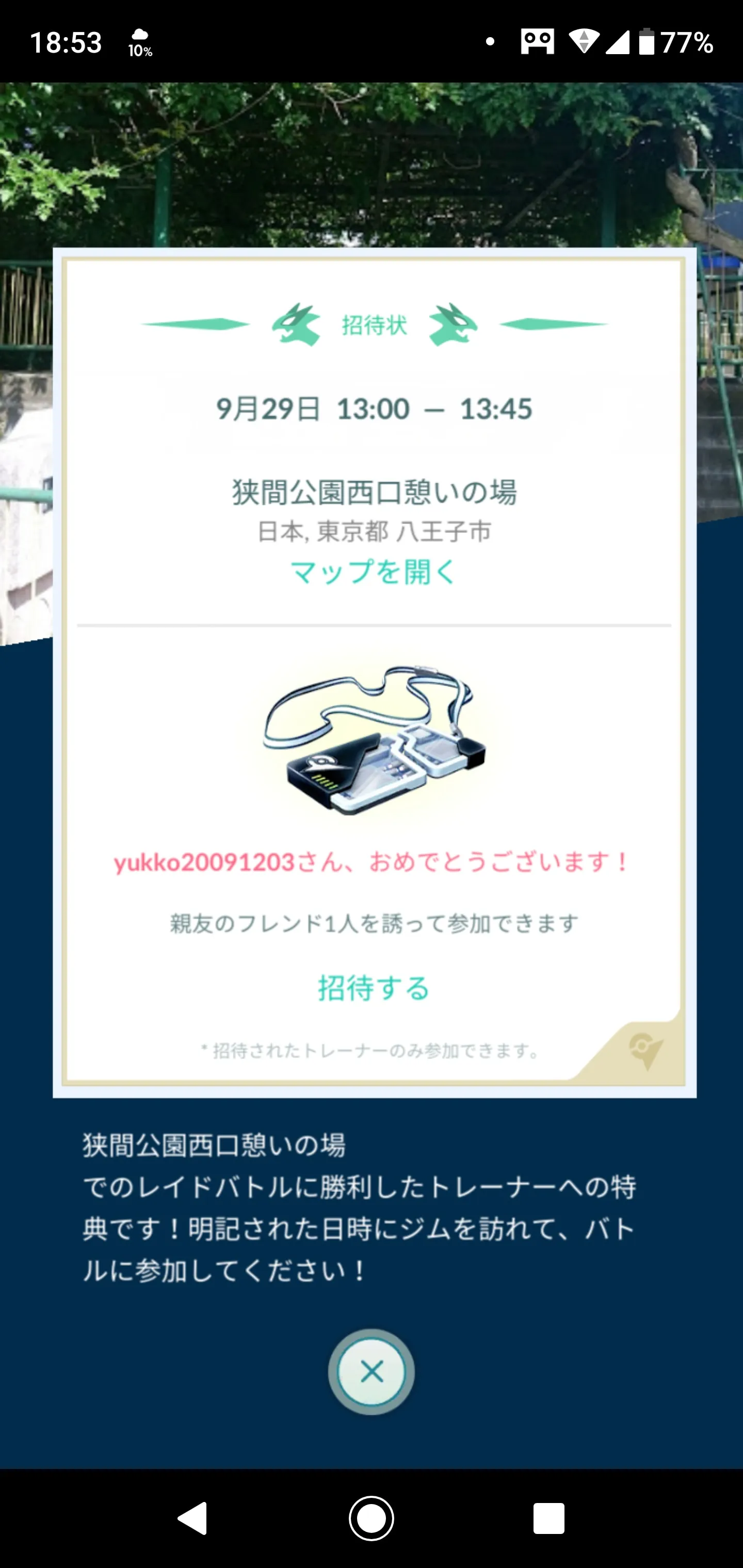Open recent apps from the navigation bar
743x1568 pixels.
(548, 1518)
